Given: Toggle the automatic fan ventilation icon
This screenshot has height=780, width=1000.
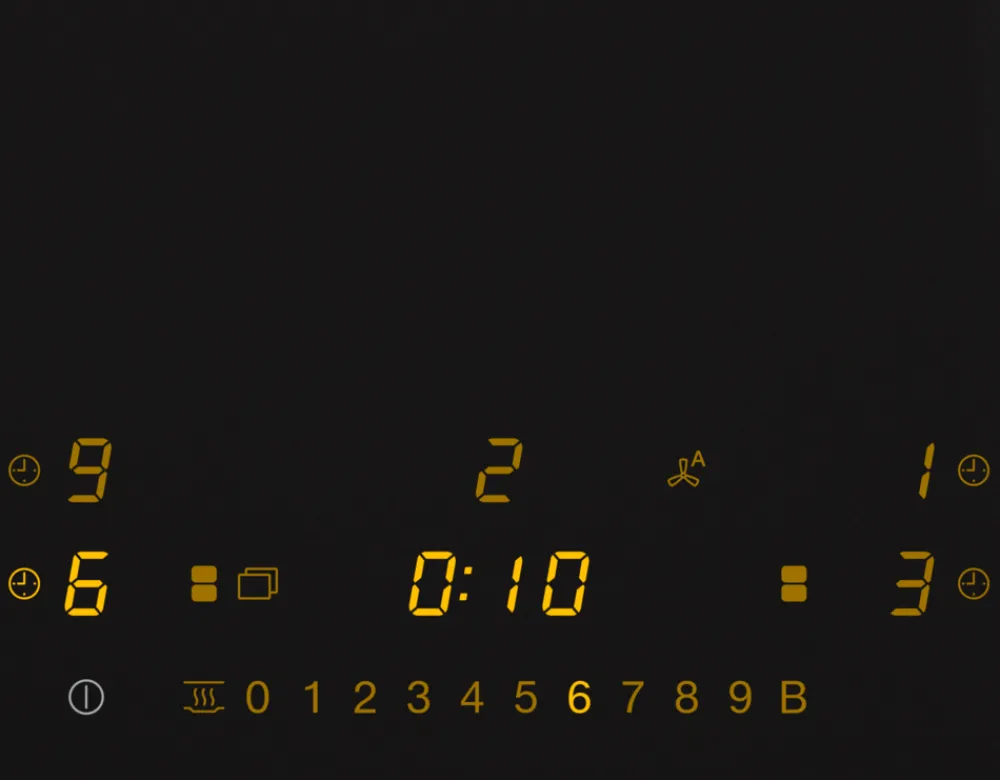Looking at the screenshot, I should (x=686, y=470).
